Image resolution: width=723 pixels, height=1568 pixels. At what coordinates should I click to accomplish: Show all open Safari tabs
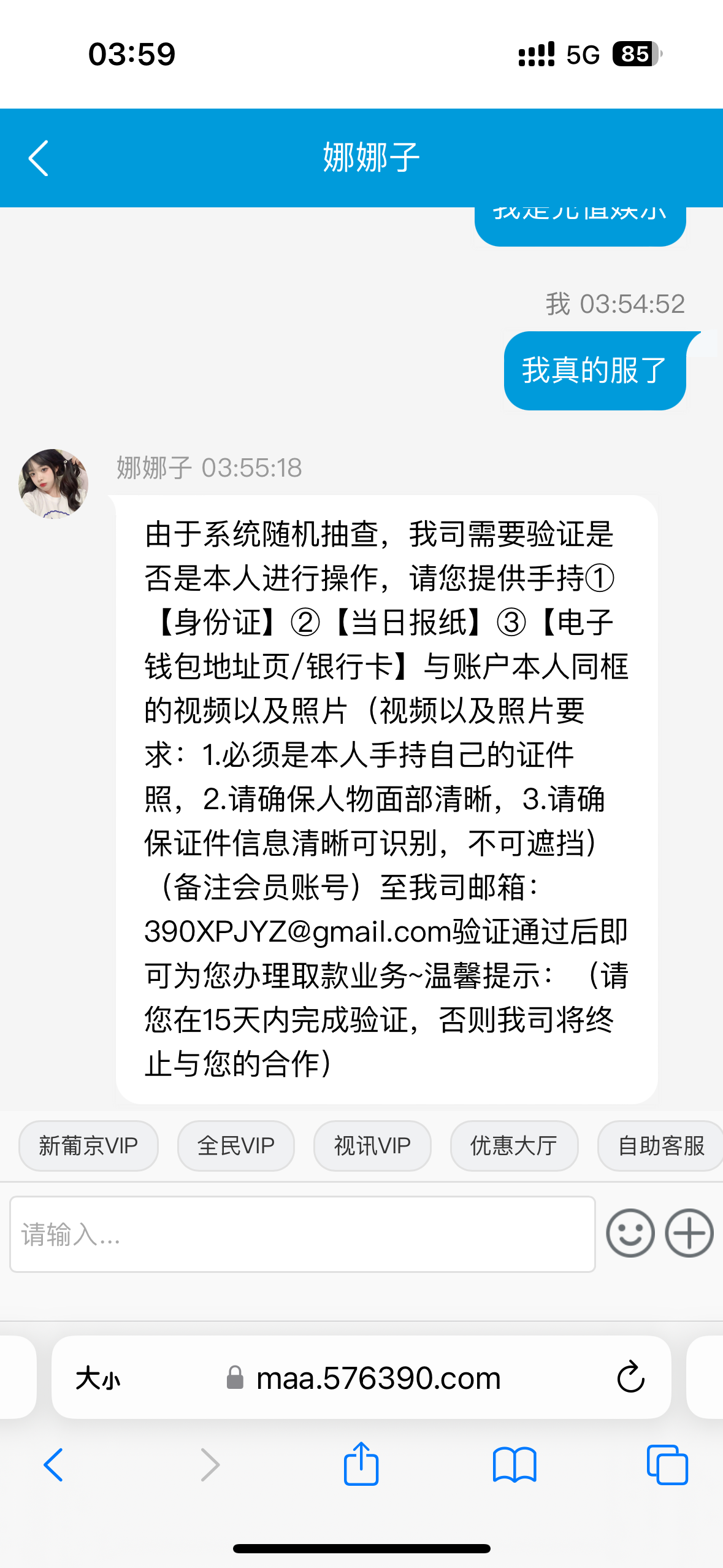pos(667,1465)
